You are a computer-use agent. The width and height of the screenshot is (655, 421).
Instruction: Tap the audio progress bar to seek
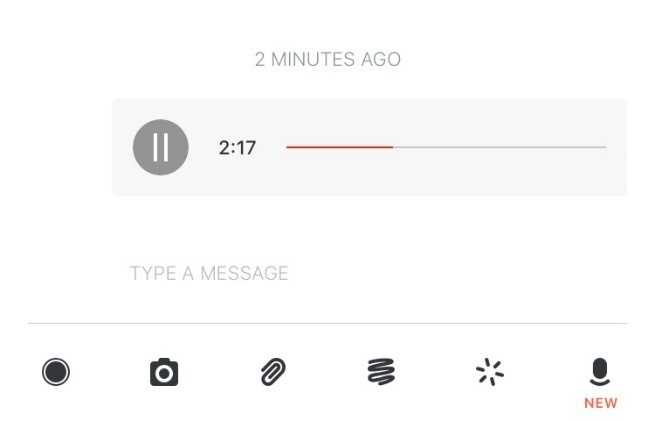[445, 147]
